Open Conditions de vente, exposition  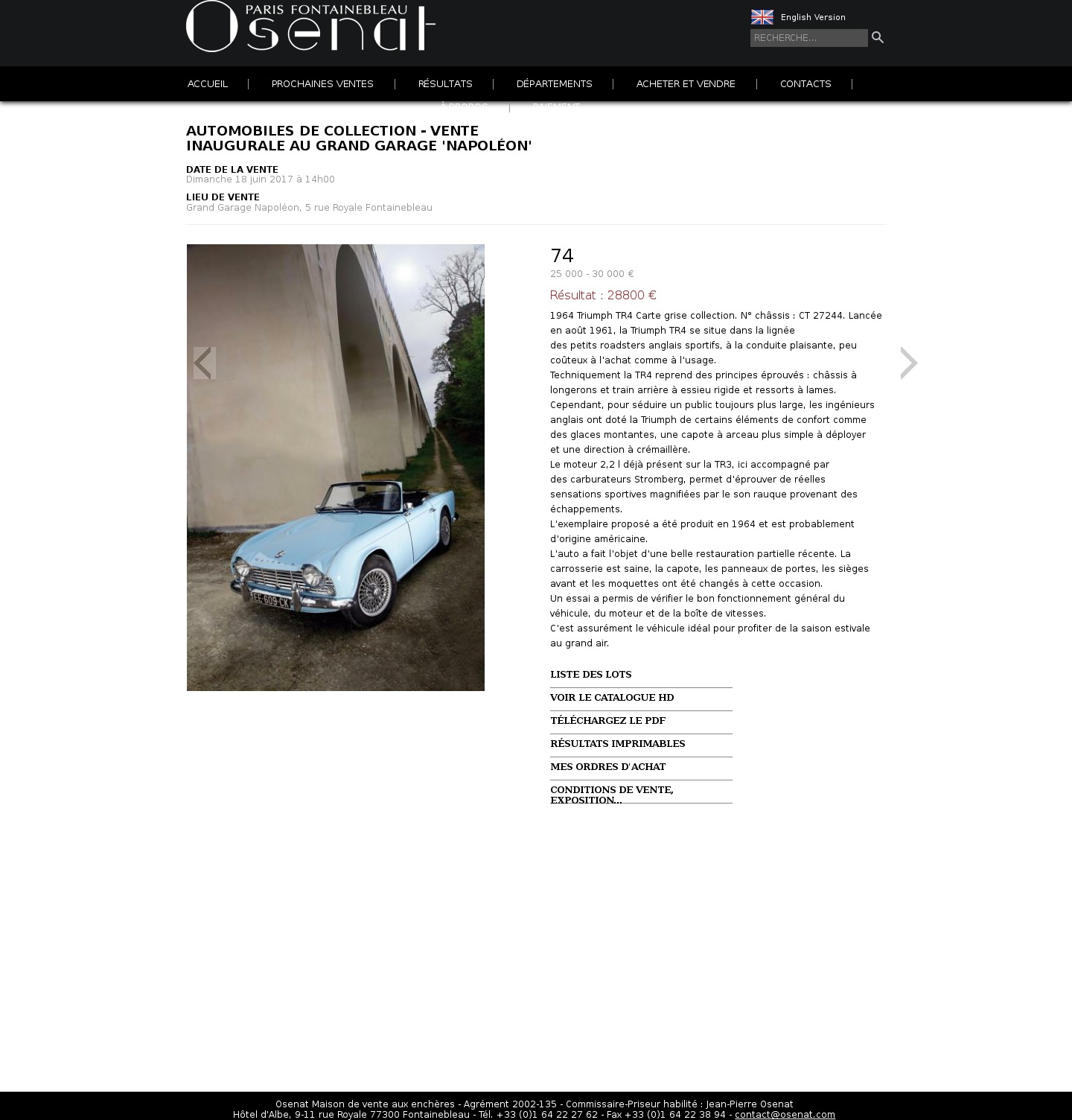click(611, 795)
